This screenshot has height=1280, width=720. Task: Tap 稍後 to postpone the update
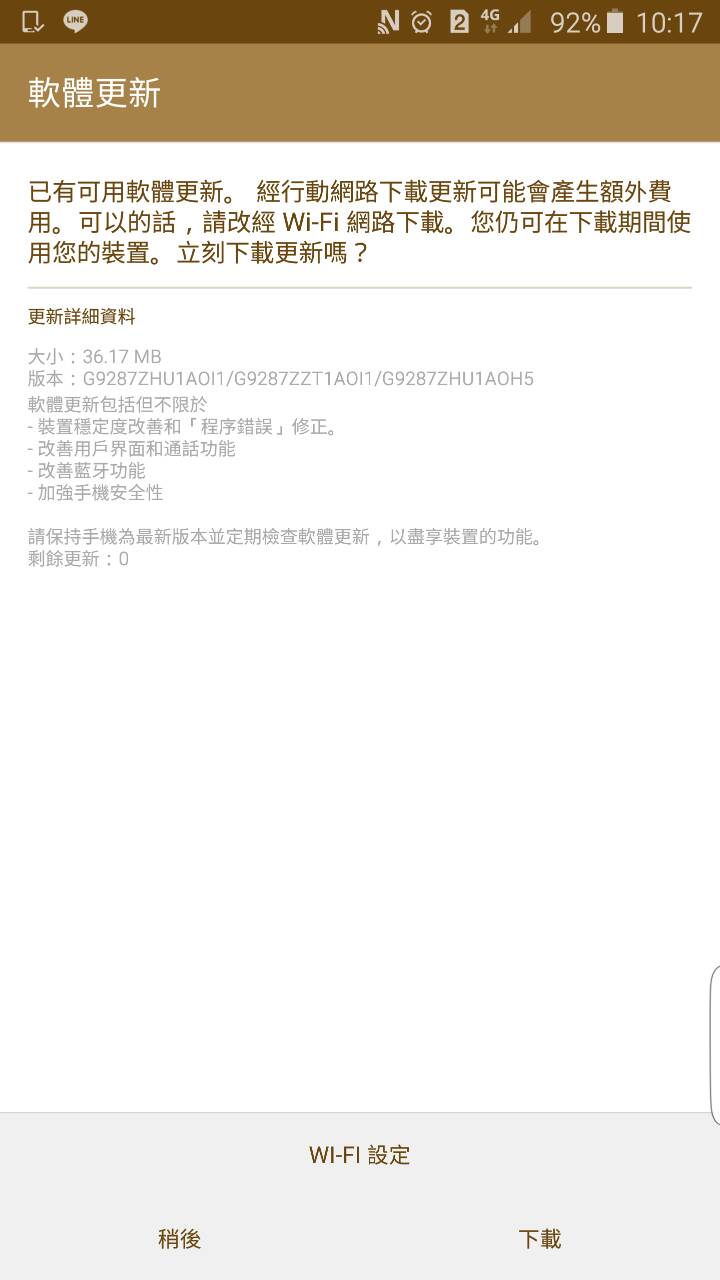tap(180, 1239)
